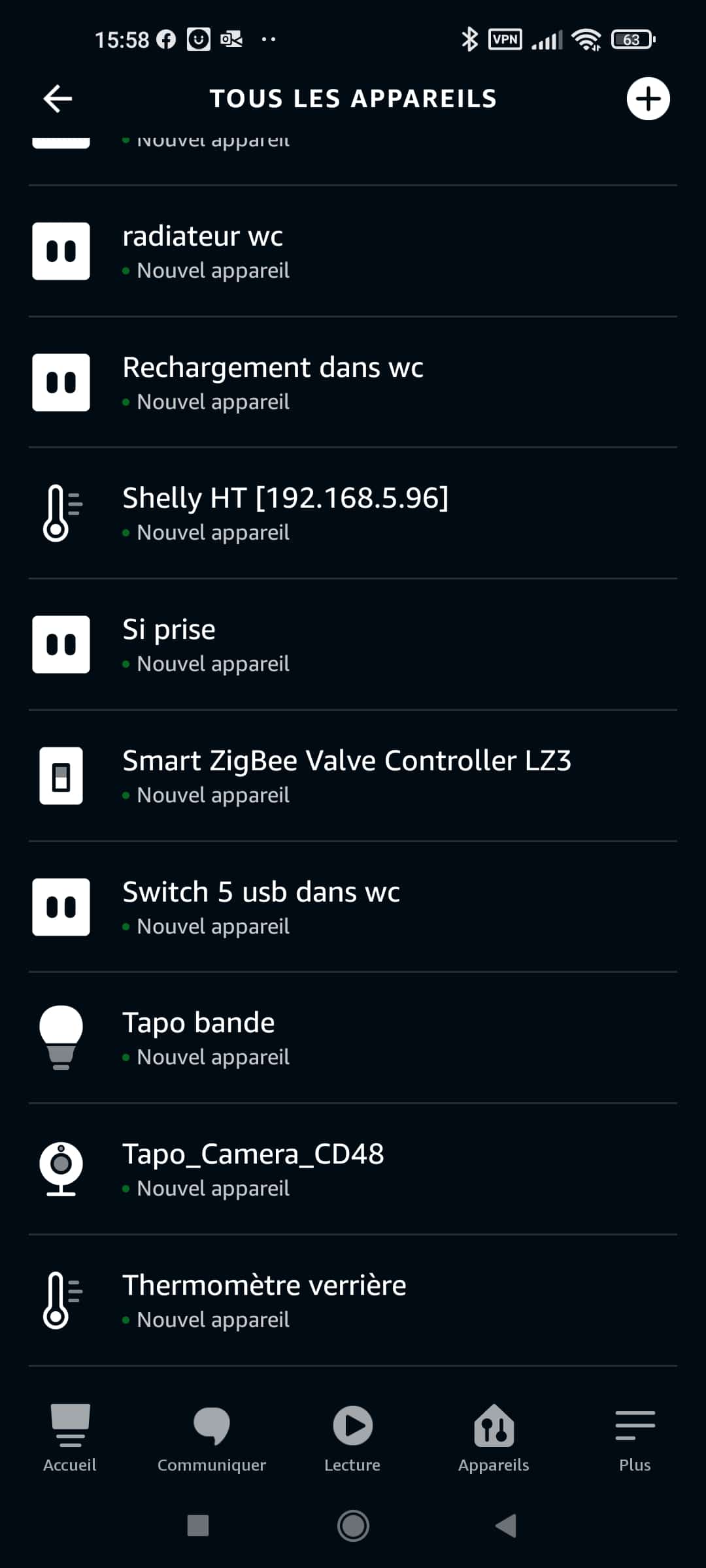Open Rechargement dans wc plug

pos(353,383)
